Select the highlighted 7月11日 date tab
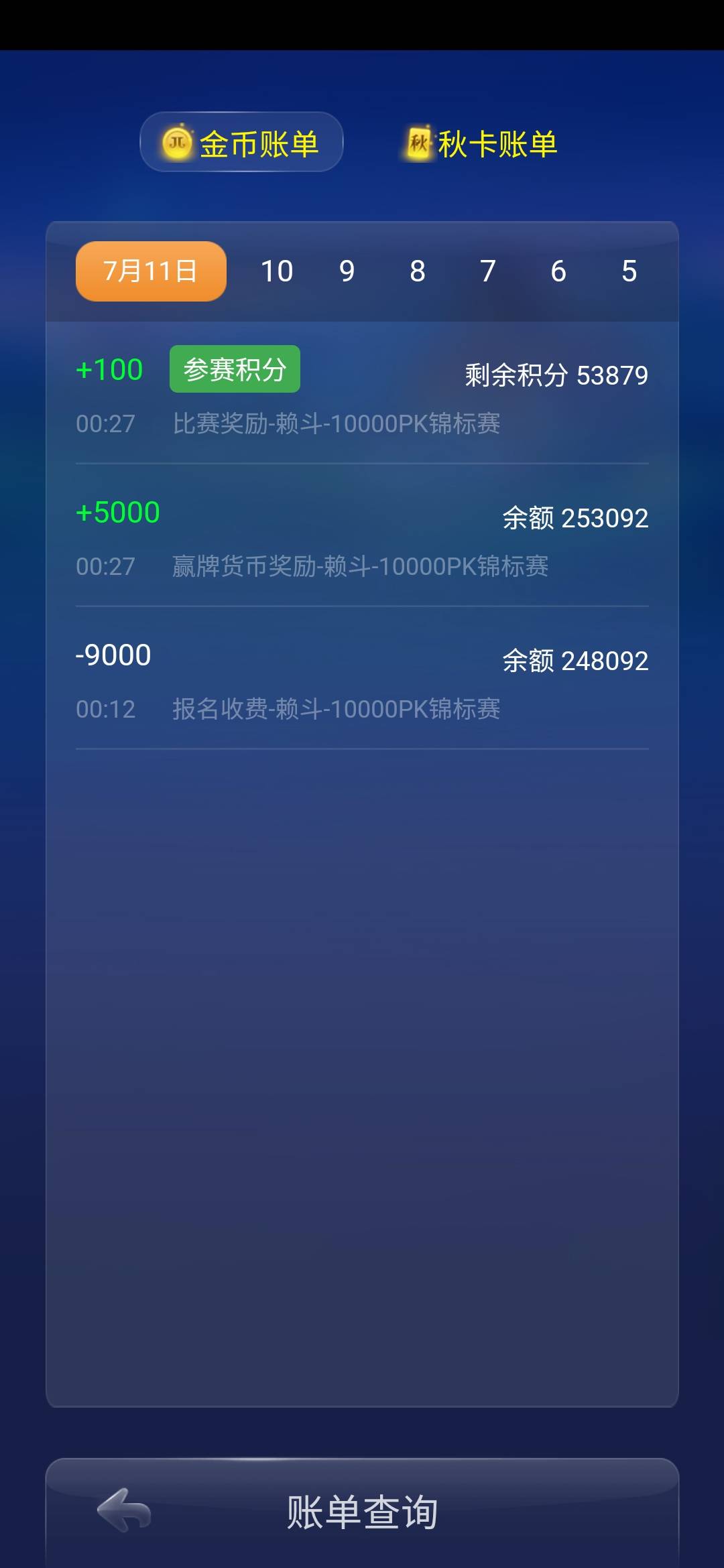This screenshot has width=724, height=1568. click(x=149, y=270)
